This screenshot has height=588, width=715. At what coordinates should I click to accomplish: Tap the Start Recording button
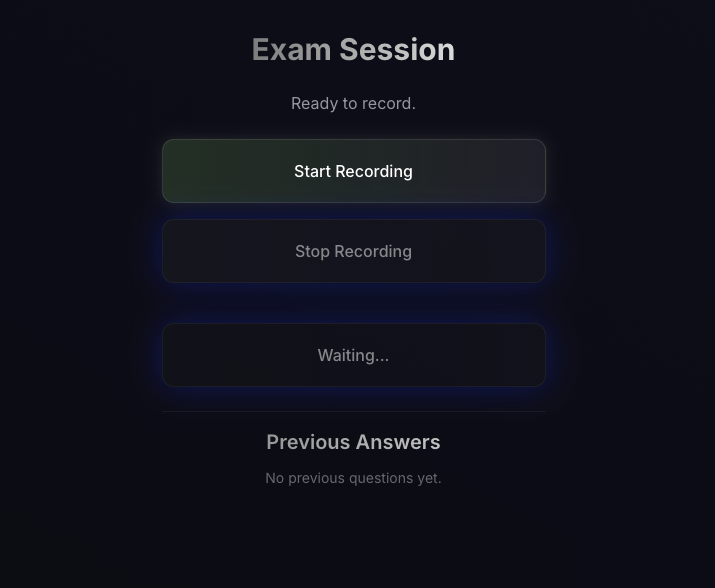coord(353,171)
